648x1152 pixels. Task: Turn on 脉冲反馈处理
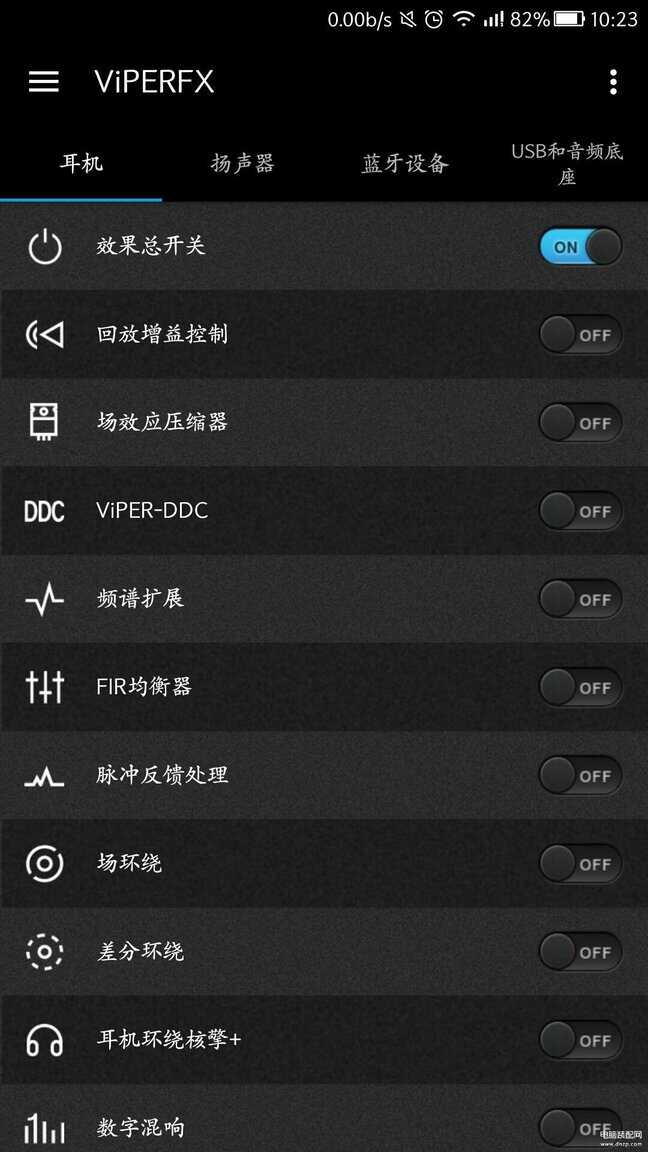tap(580, 776)
